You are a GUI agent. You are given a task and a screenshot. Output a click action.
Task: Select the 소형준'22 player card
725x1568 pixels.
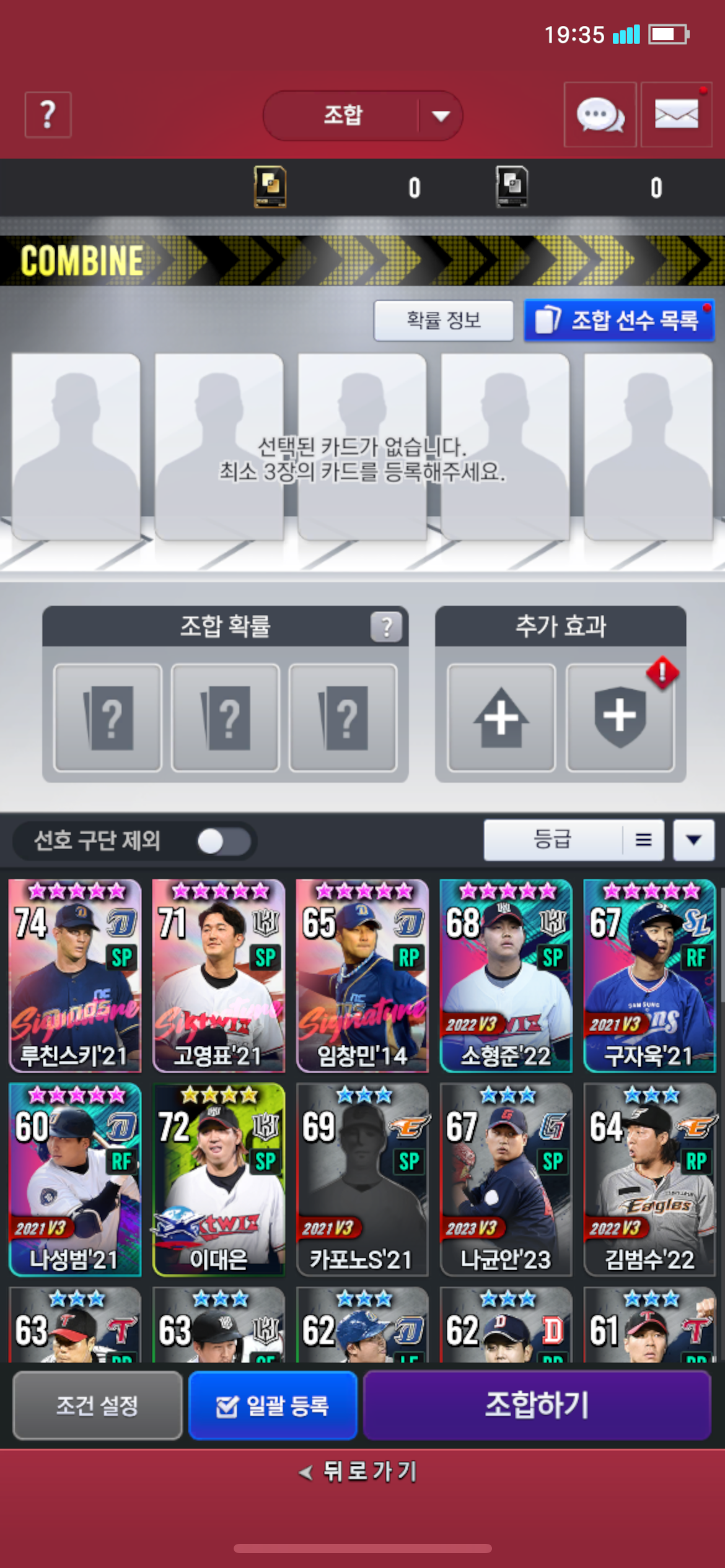click(506, 975)
